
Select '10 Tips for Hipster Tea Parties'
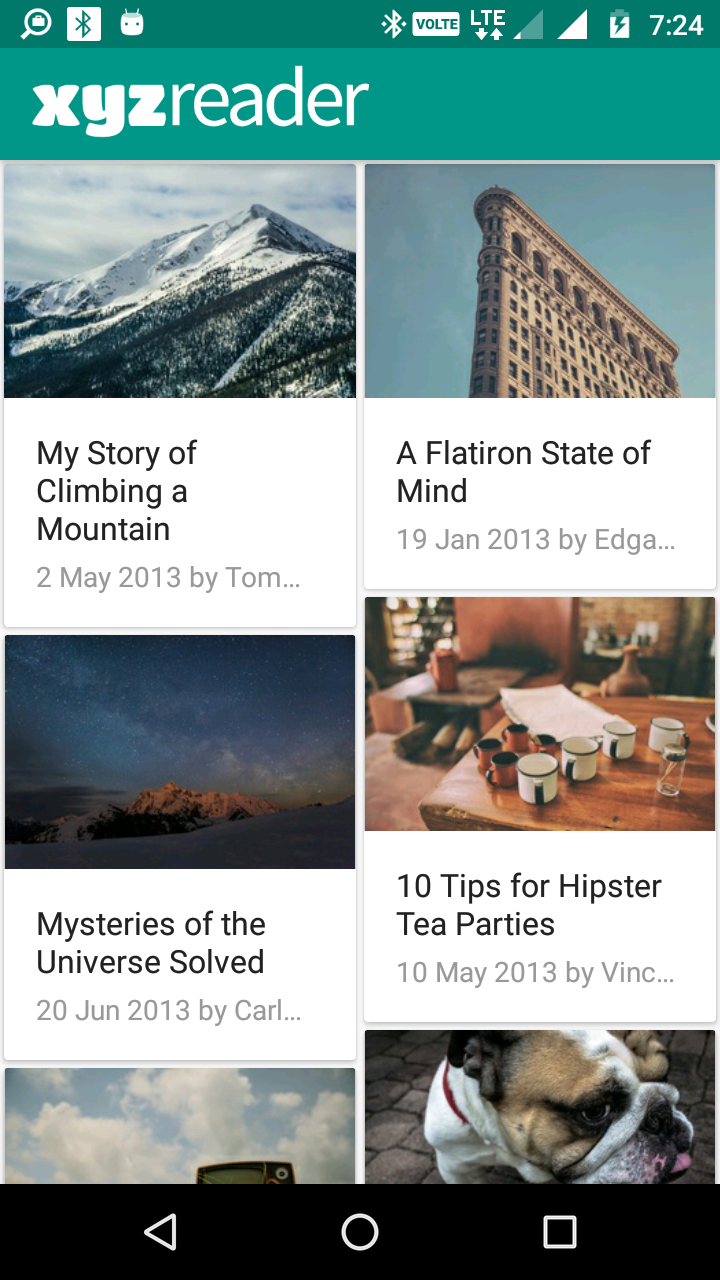pyautogui.click(x=540, y=808)
